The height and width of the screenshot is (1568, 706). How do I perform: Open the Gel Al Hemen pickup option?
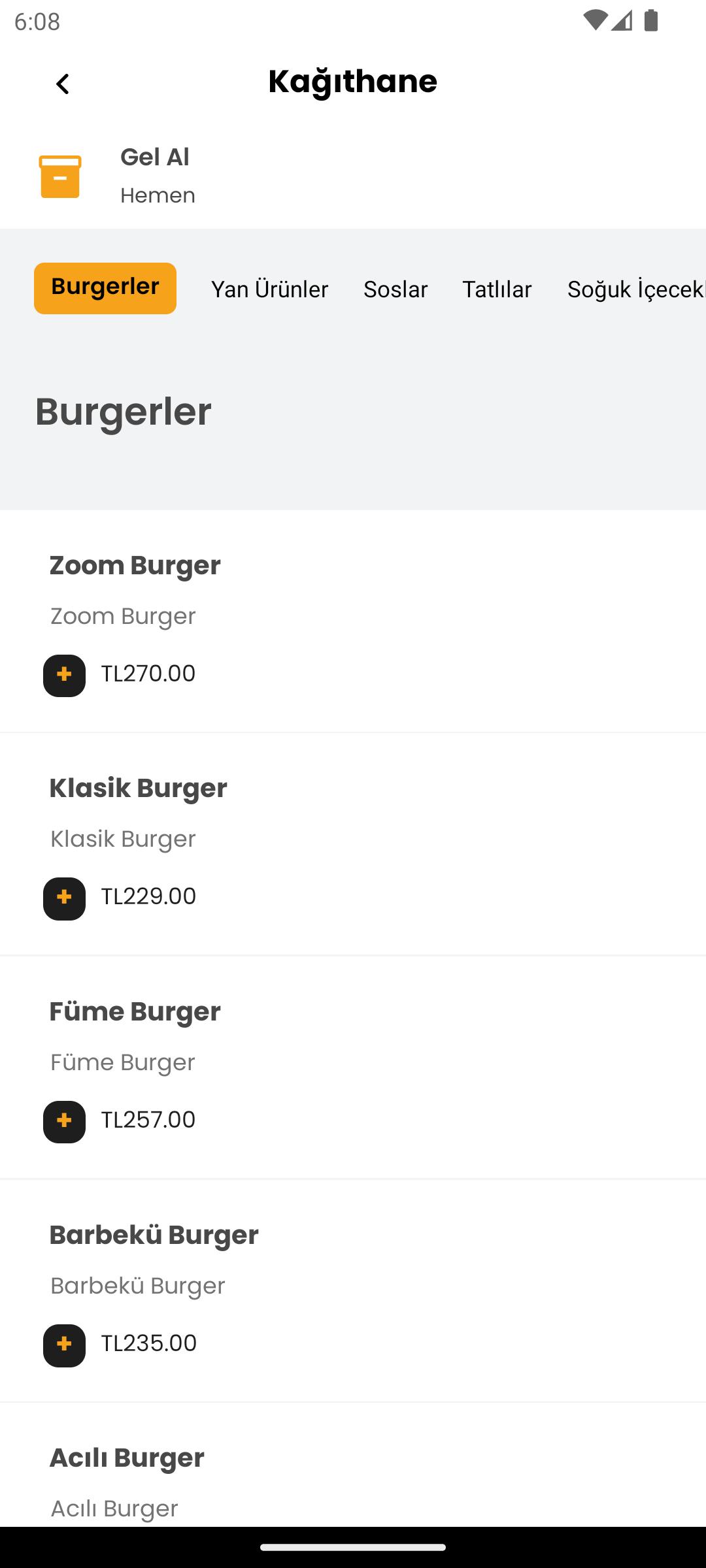pos(353,176)
